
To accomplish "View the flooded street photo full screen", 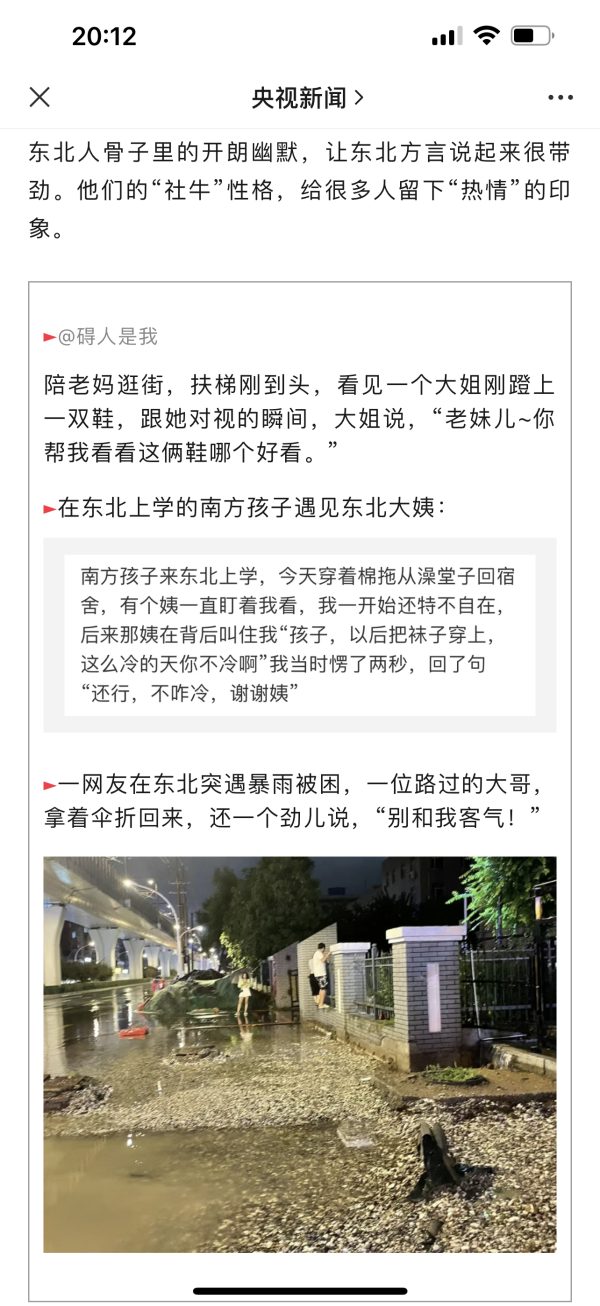I will tap(300, 1054).
